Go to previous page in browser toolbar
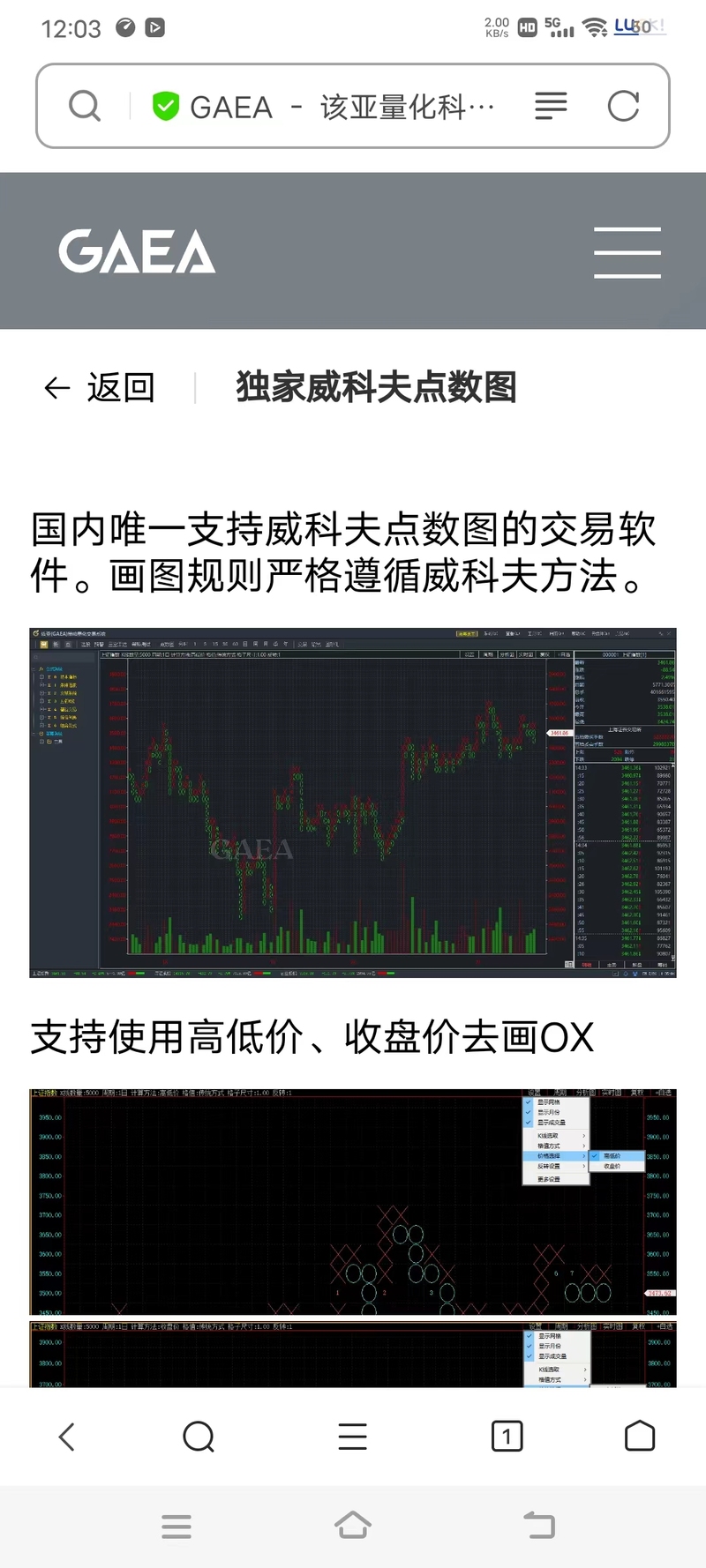The height and width of the screenshot is (1568, 706). pyautogui.click(x=67, y=1437)
